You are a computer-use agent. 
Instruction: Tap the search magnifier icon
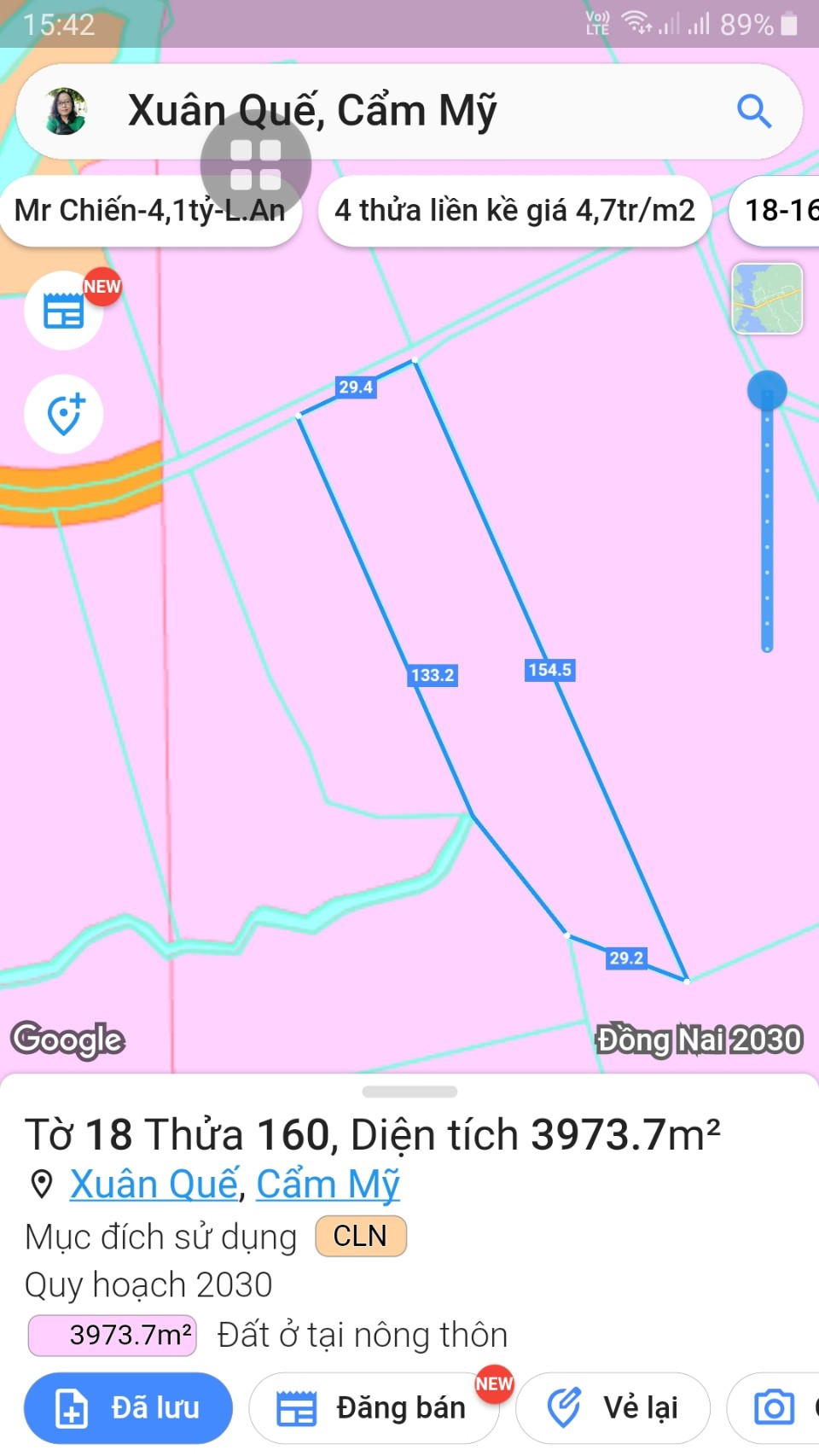[x=754, y=111]
